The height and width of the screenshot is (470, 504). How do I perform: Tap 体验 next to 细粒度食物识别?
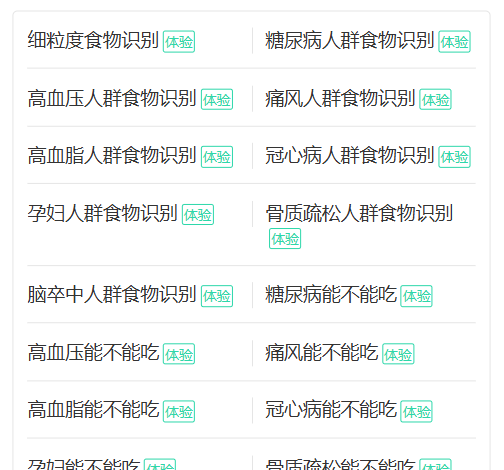[x=179, y=42]
